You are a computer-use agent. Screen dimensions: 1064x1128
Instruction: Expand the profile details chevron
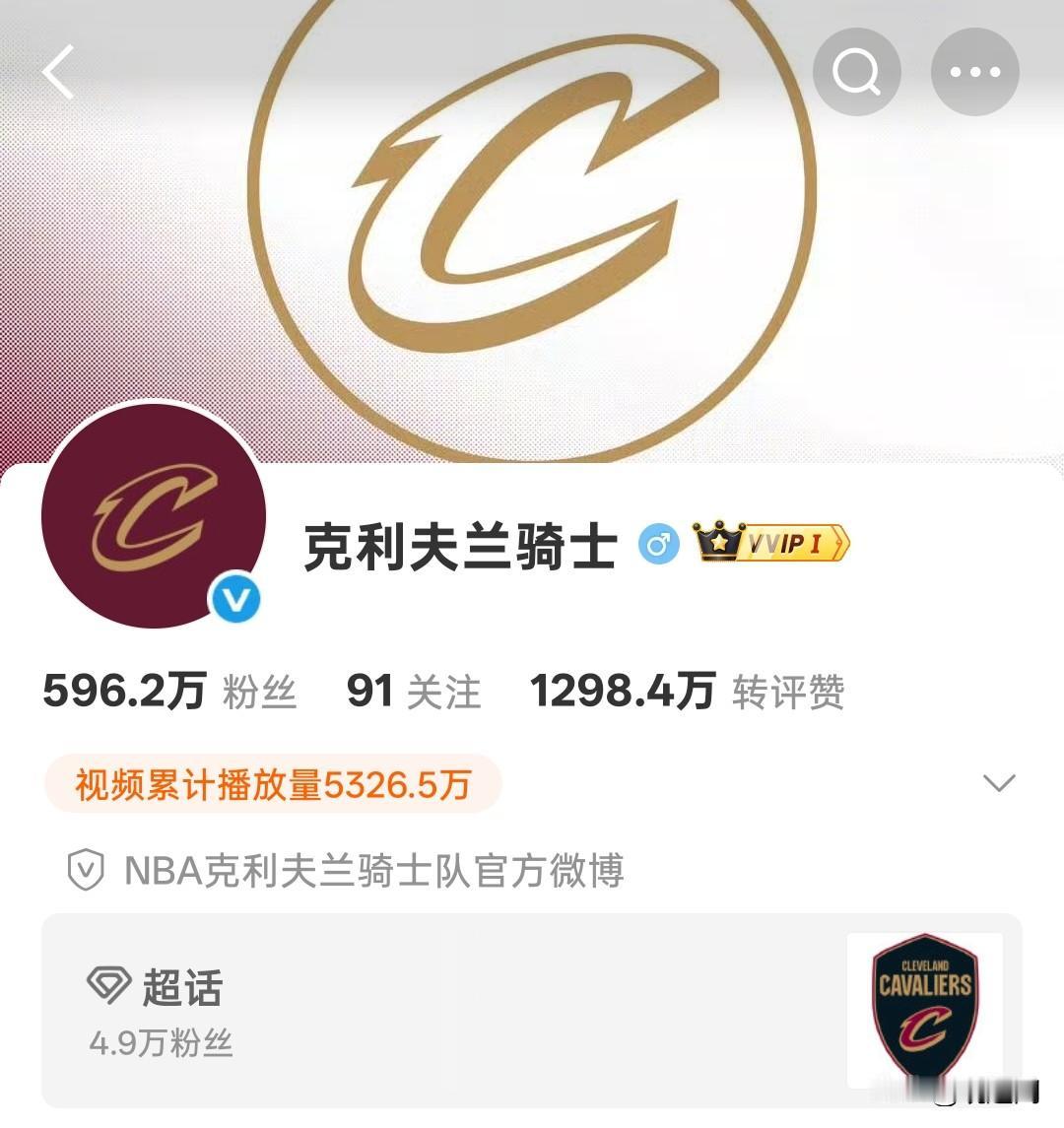(x=999, y=782)
